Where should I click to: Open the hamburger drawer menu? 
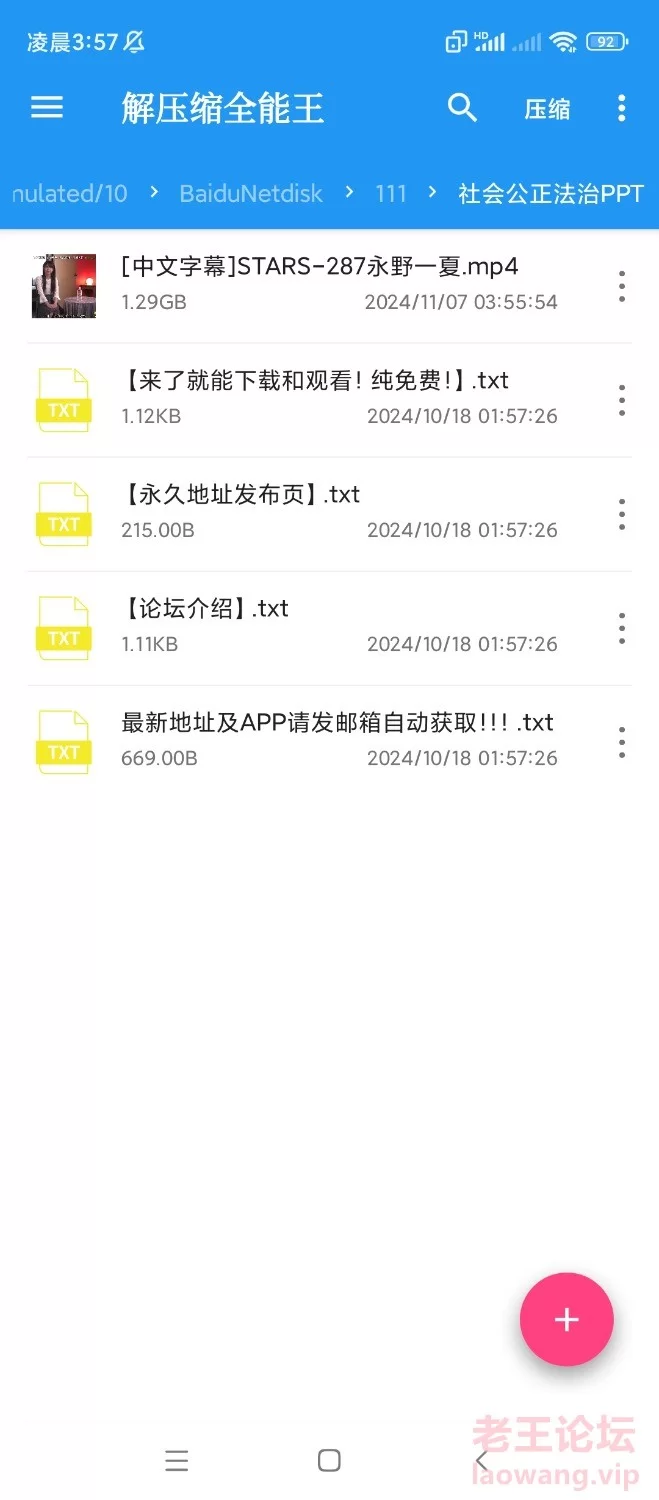tap(47, 108)
